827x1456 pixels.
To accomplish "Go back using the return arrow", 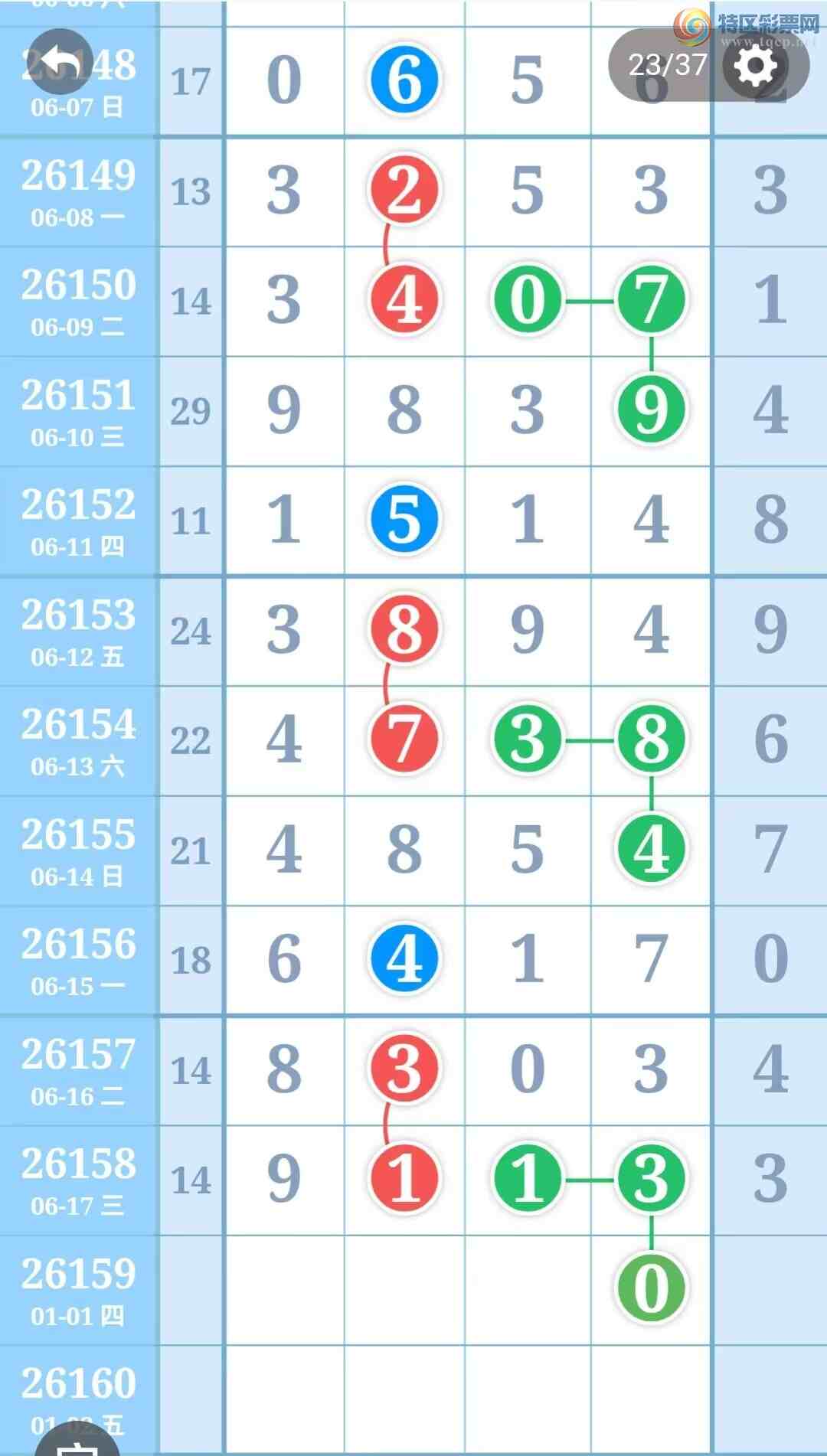I will pos(60,62).
